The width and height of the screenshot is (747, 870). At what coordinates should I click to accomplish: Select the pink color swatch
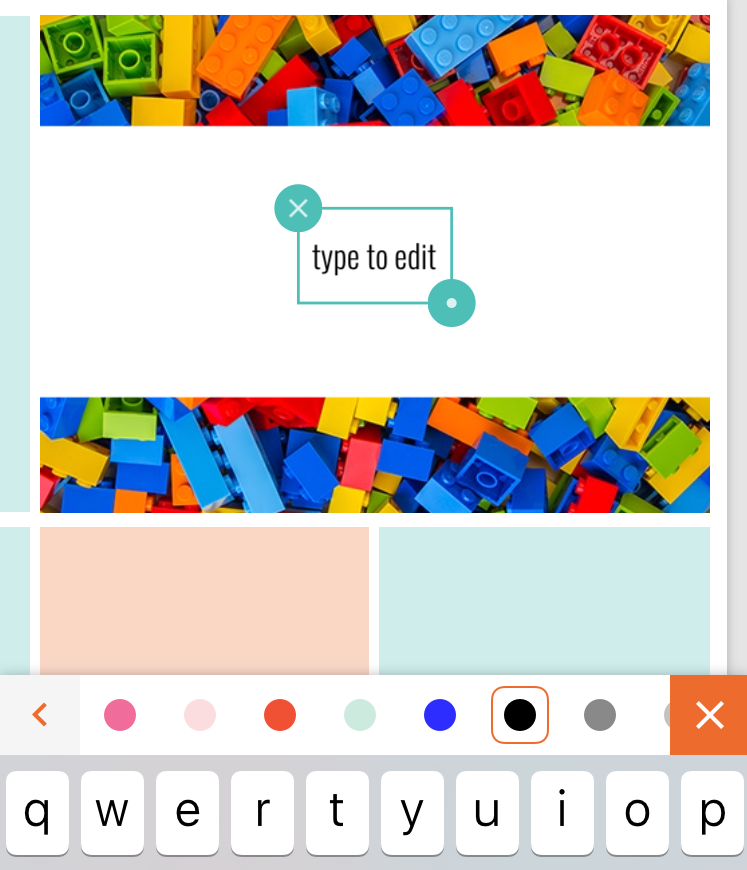click(120, 715)
